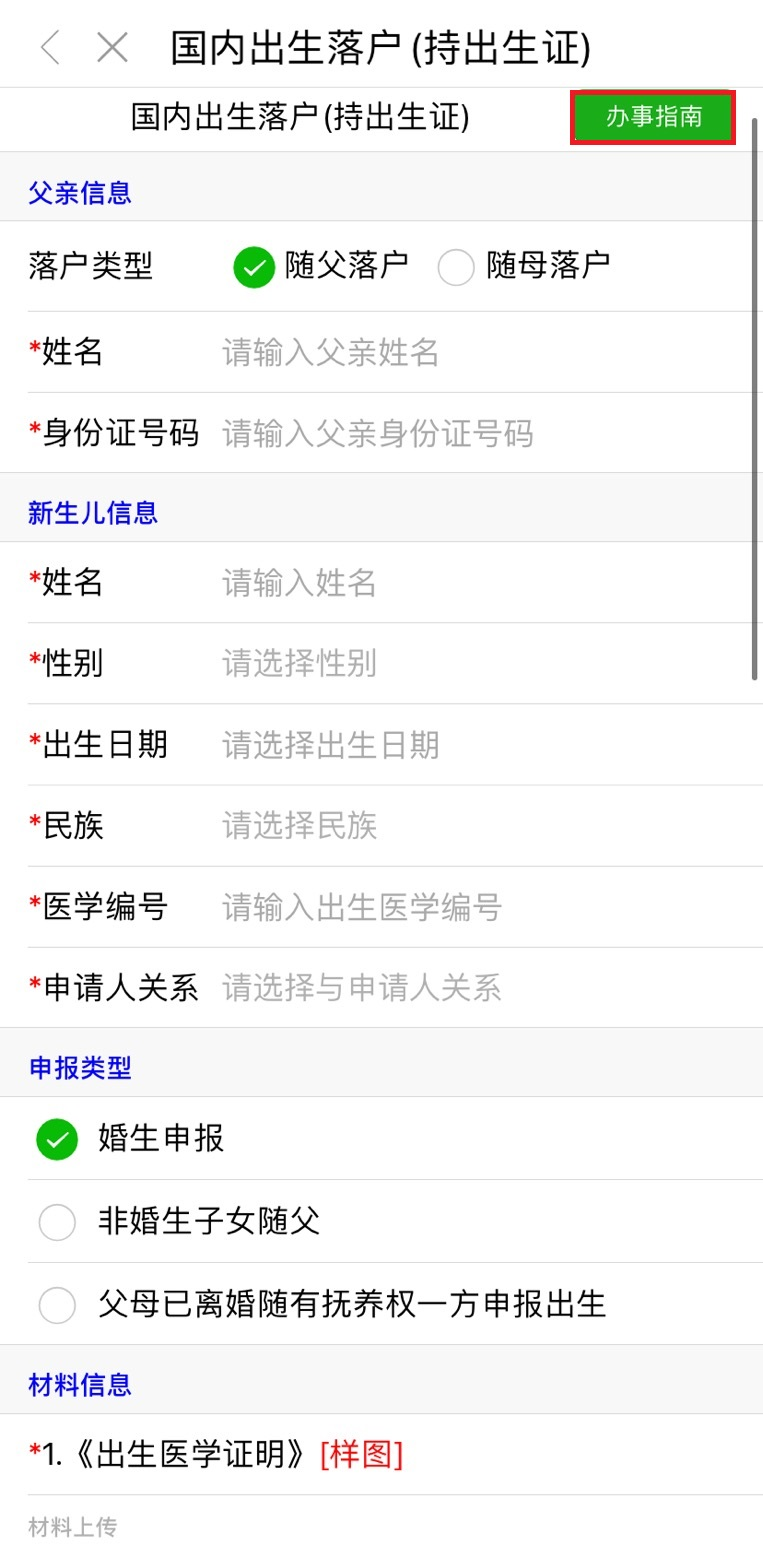The width and height of the screenshot is (763, 1552).
Task: Select 随母落户 as 落户类型
Action: pyautogui.click(x=456, y=267)
